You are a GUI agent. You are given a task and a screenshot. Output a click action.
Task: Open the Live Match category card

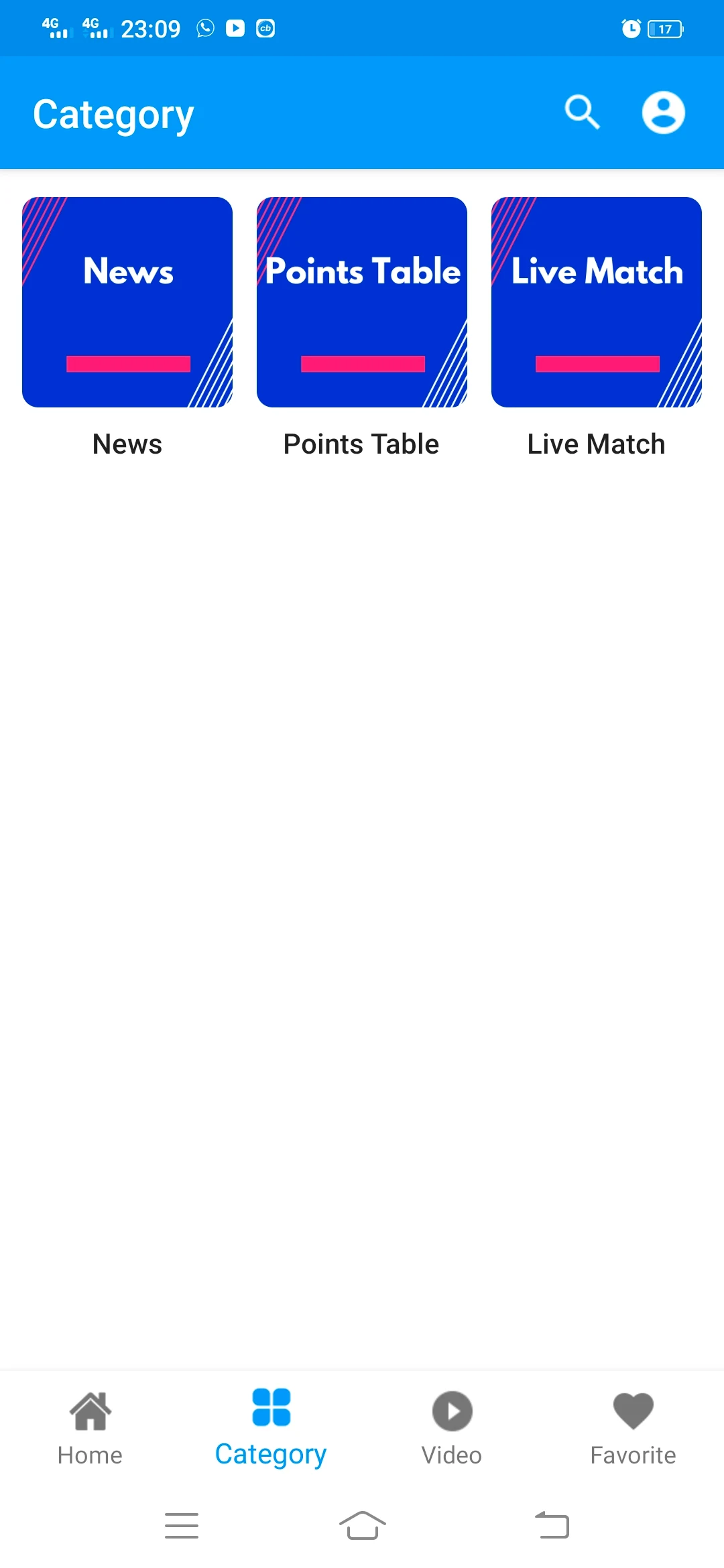[596, 302]
